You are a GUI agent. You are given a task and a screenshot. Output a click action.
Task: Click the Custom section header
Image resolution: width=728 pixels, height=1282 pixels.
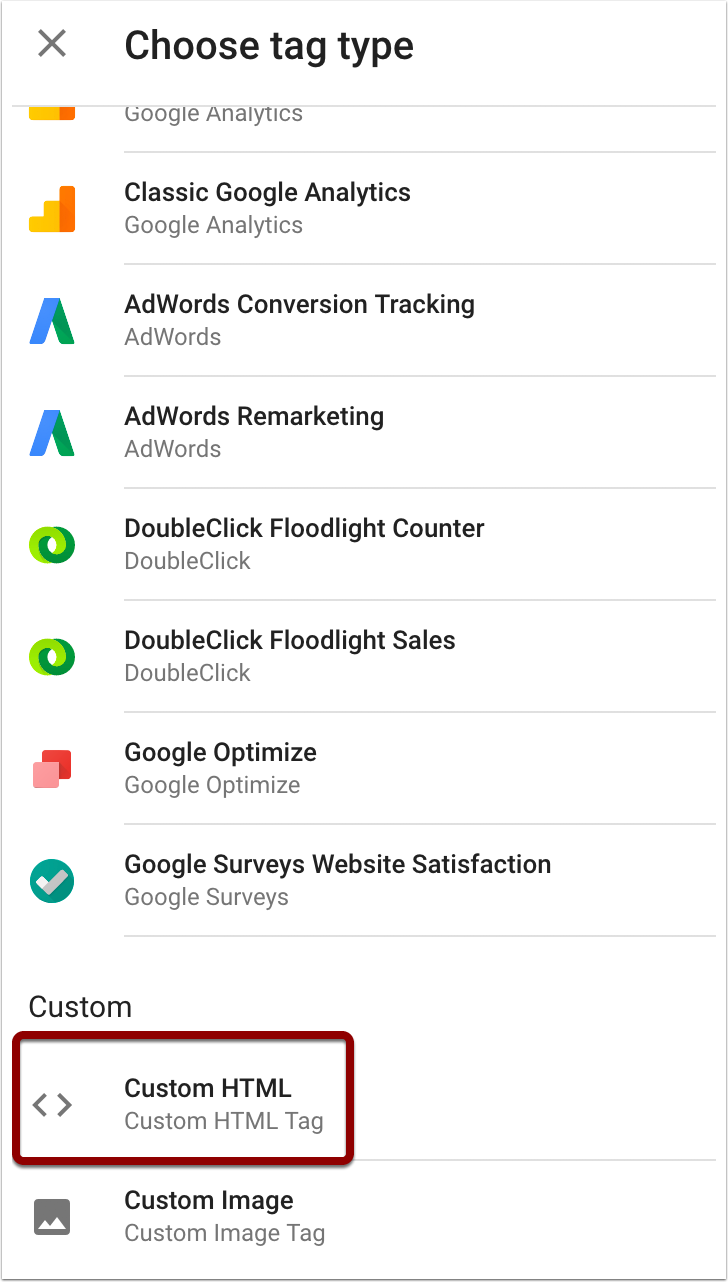point(80,1007)
